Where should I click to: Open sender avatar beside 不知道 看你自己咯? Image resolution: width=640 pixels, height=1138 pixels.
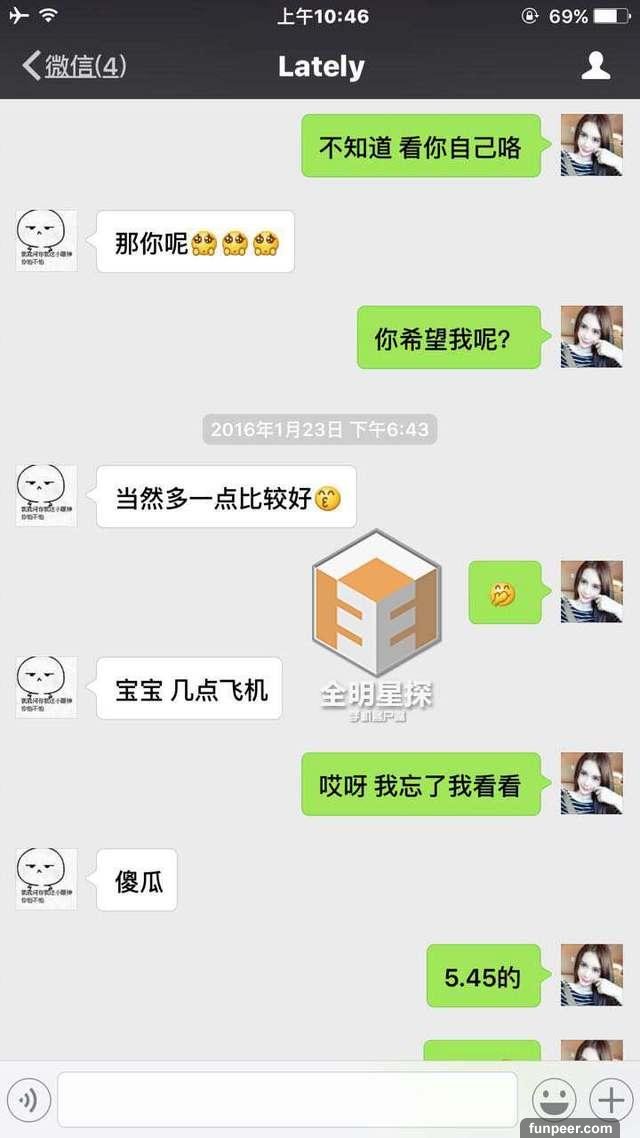(x=591, y=145)
